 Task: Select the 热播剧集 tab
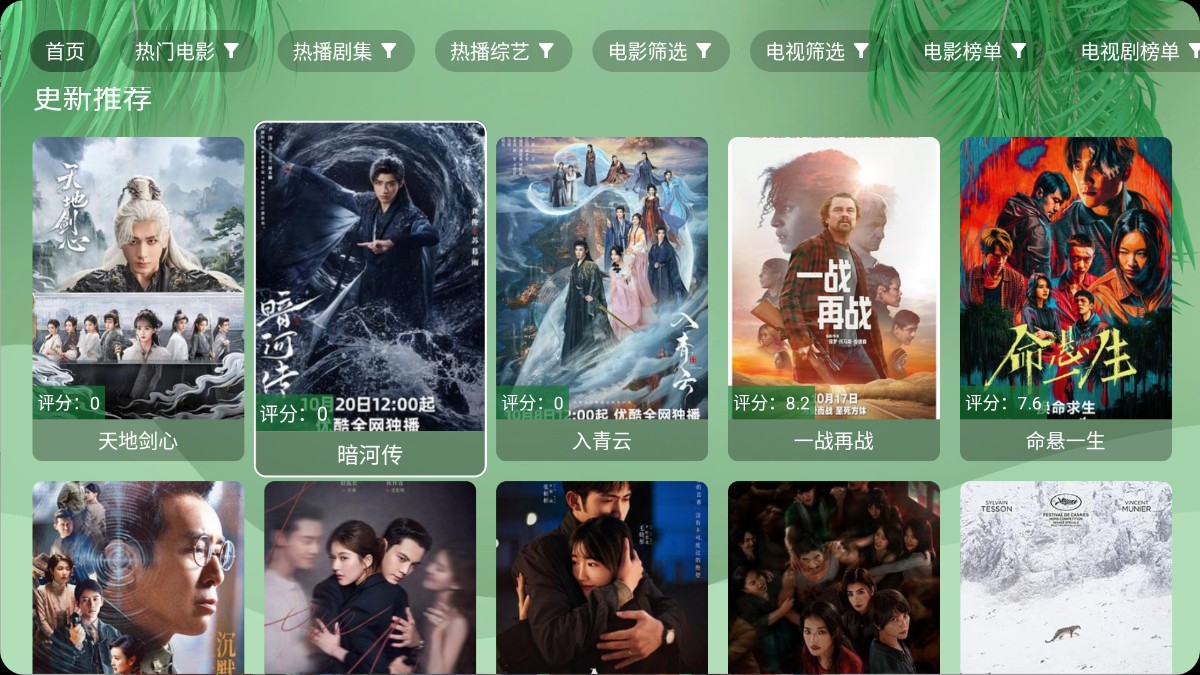(345, 51)
